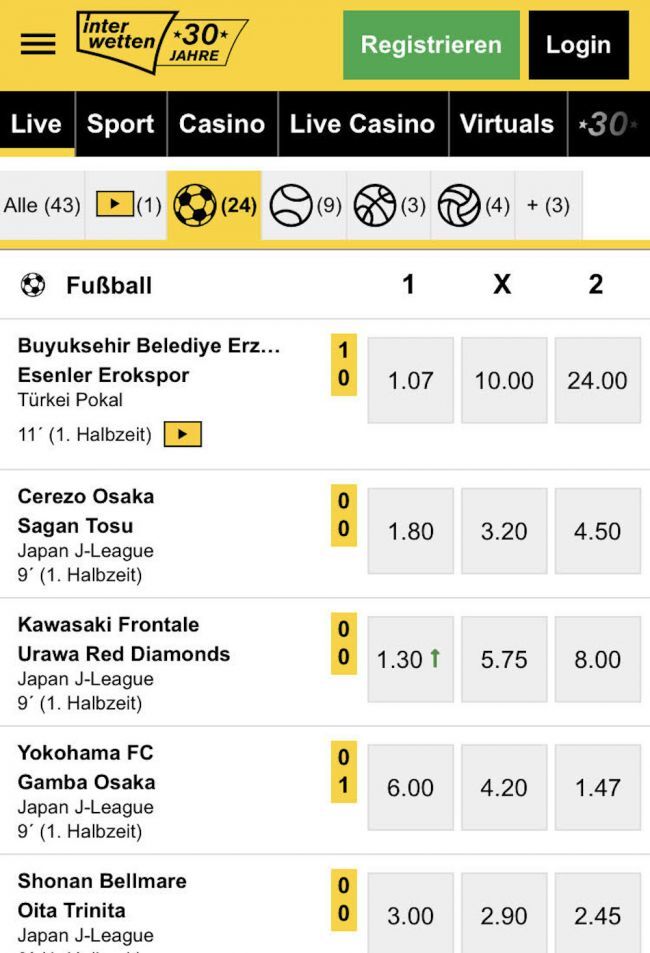Pick draw odds 5.75 for Kawasaki Frontale match
The image size is (650, 953).
(x=504, y=659)
